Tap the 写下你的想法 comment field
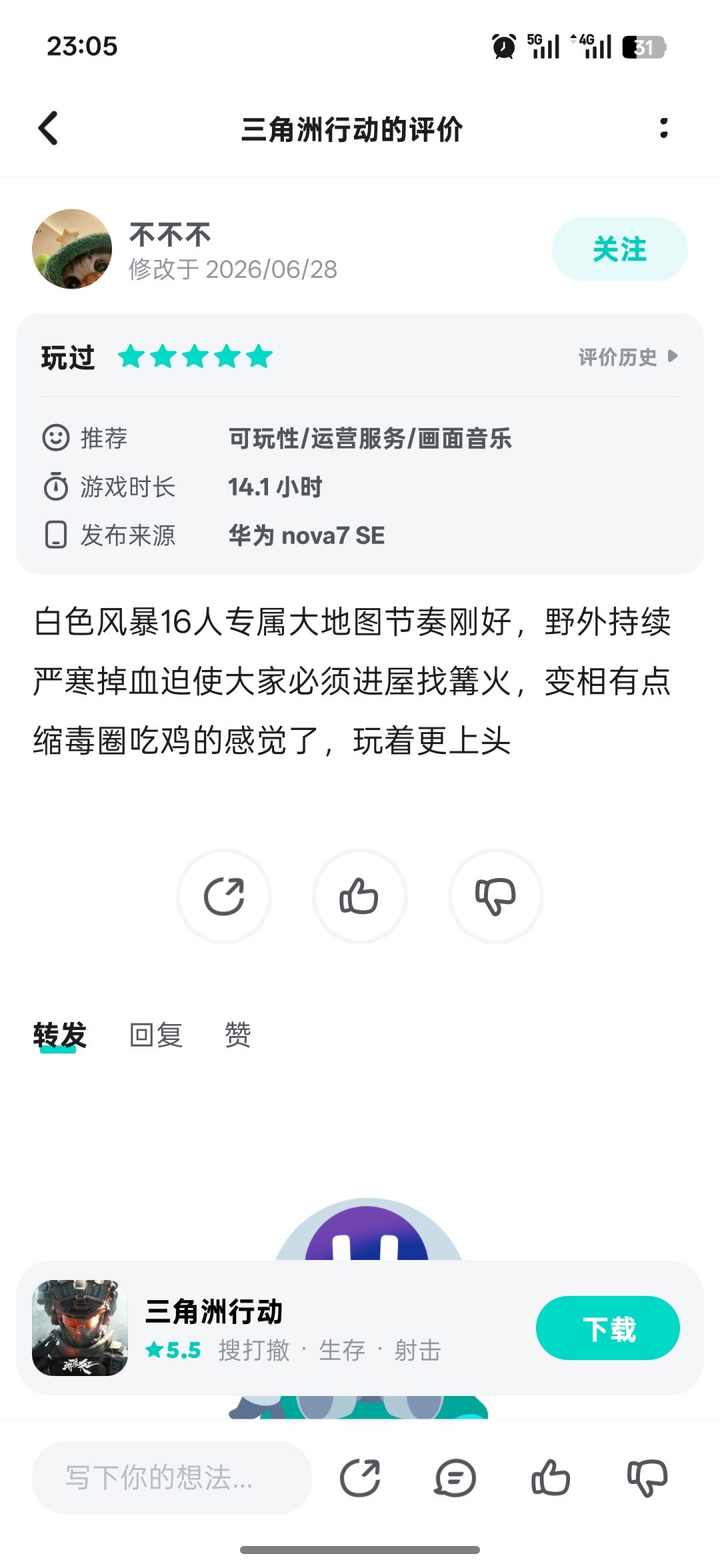The height and width of the screenshot is (1568, 720). pyautogui.click(x=172, y=1478)
